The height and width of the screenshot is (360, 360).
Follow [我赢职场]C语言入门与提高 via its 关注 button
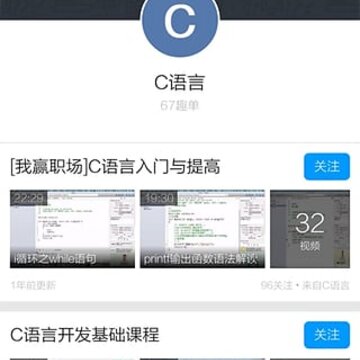tap(327, 166)
